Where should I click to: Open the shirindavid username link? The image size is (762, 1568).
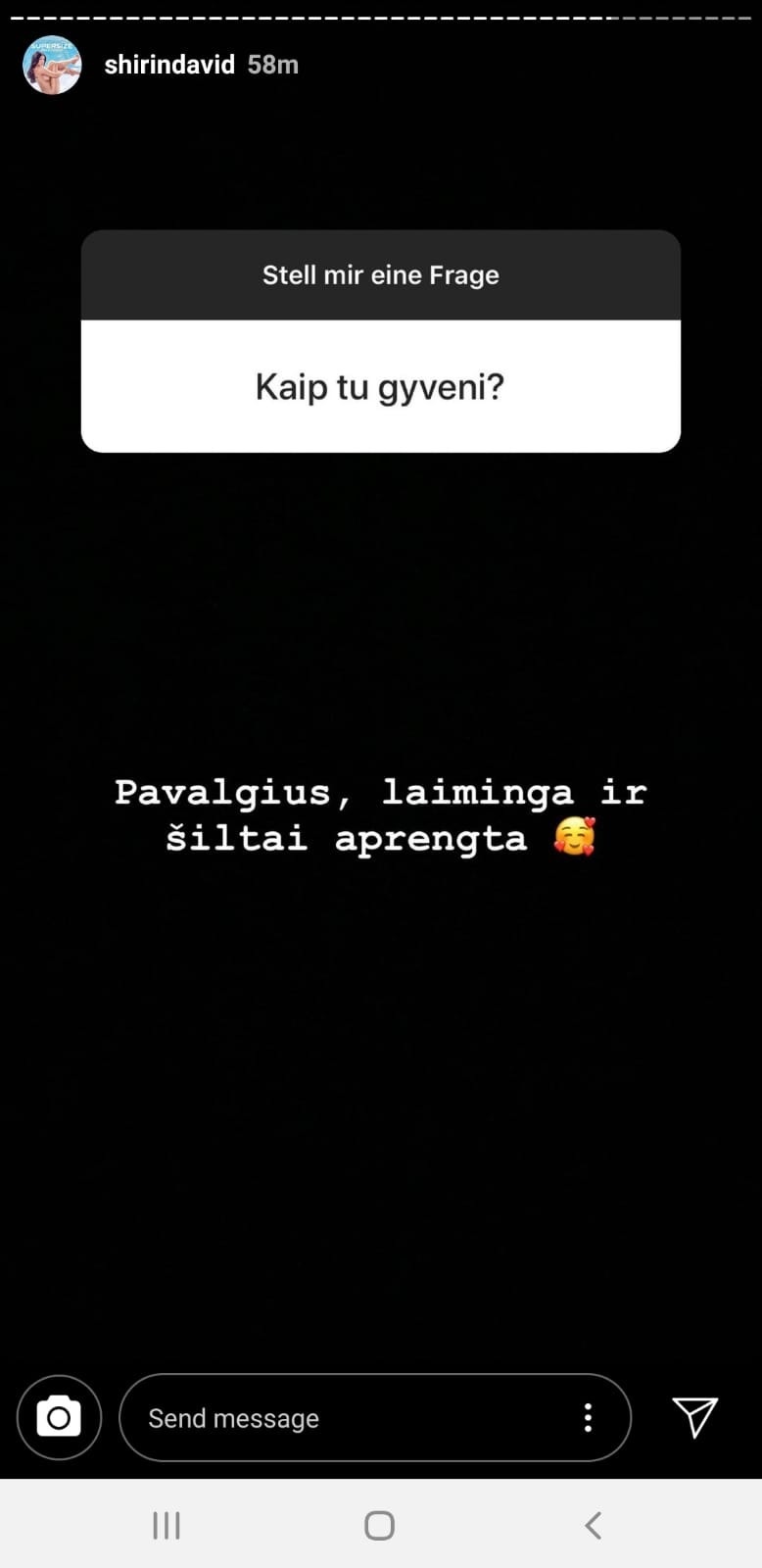coord(169,65)
